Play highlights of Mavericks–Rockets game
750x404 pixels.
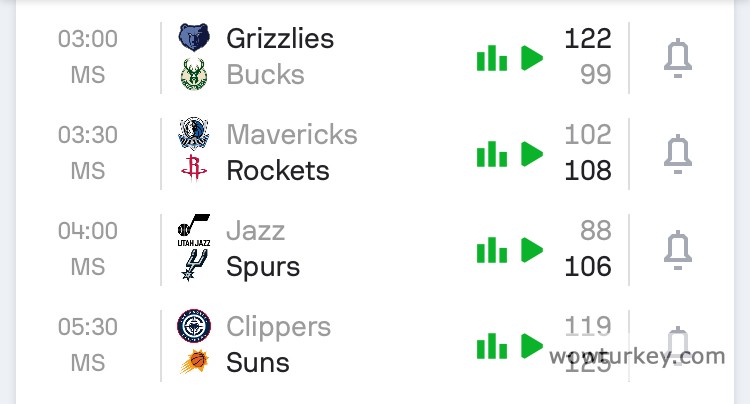[532, 154]
